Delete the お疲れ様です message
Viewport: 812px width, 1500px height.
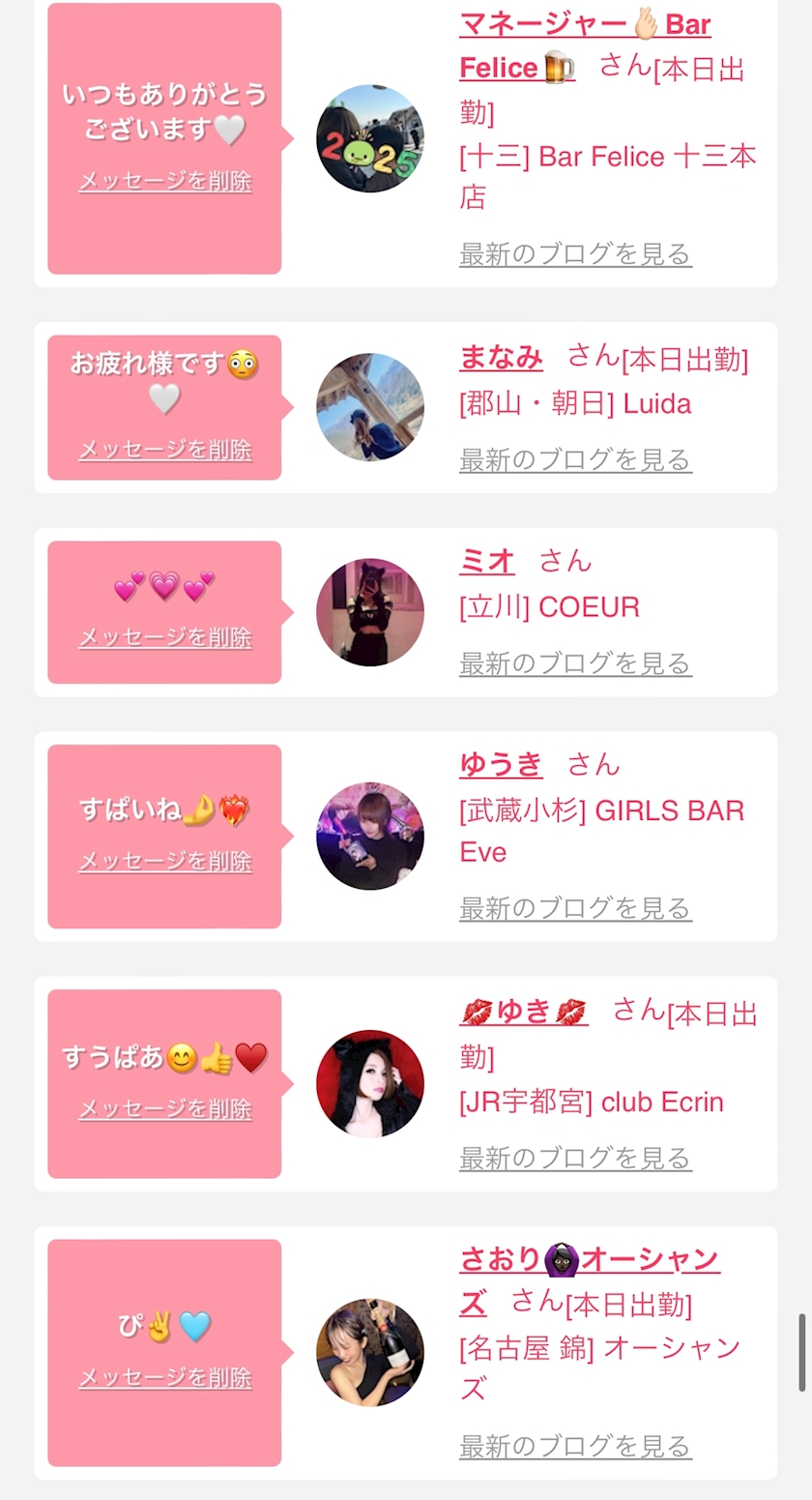coord(165,450)
